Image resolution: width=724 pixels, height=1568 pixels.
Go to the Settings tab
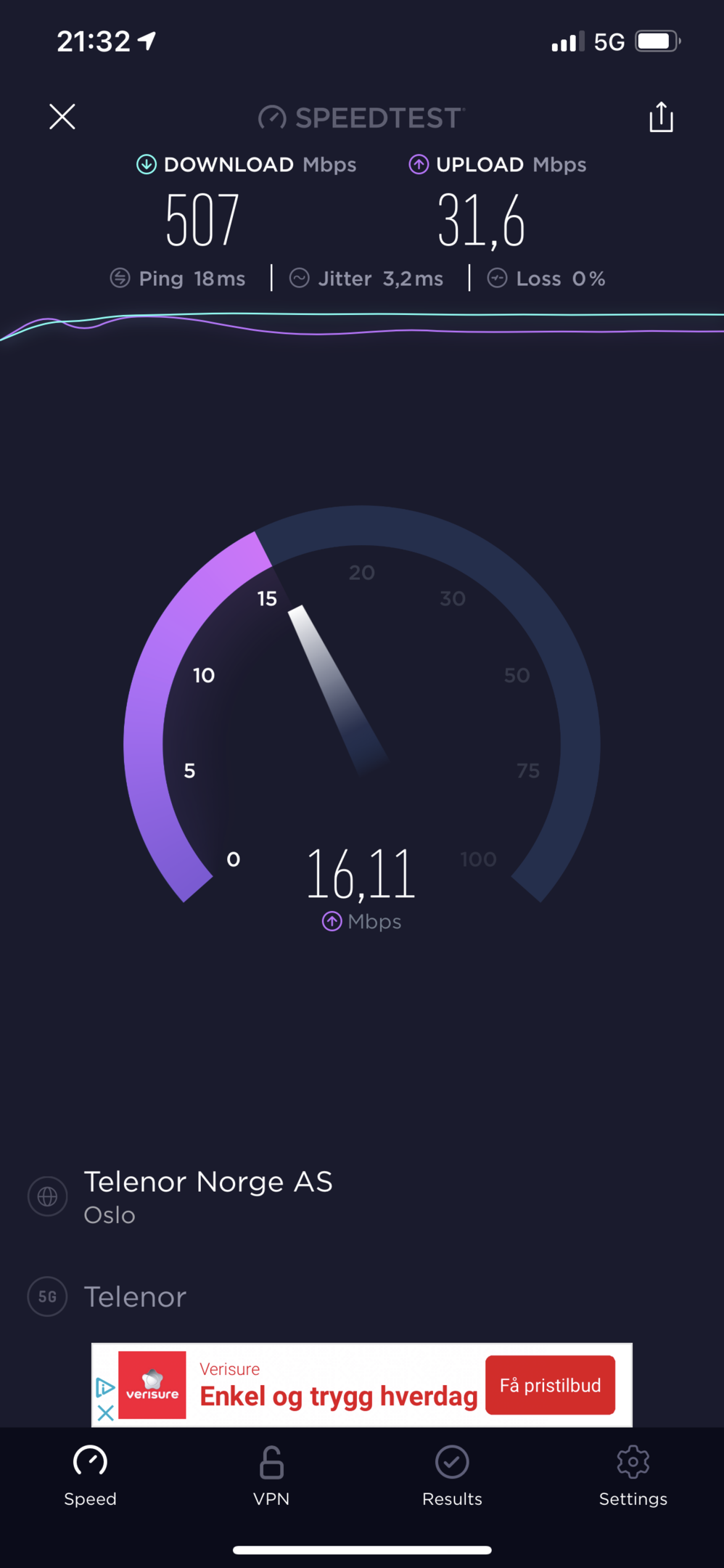point(633,1477)
